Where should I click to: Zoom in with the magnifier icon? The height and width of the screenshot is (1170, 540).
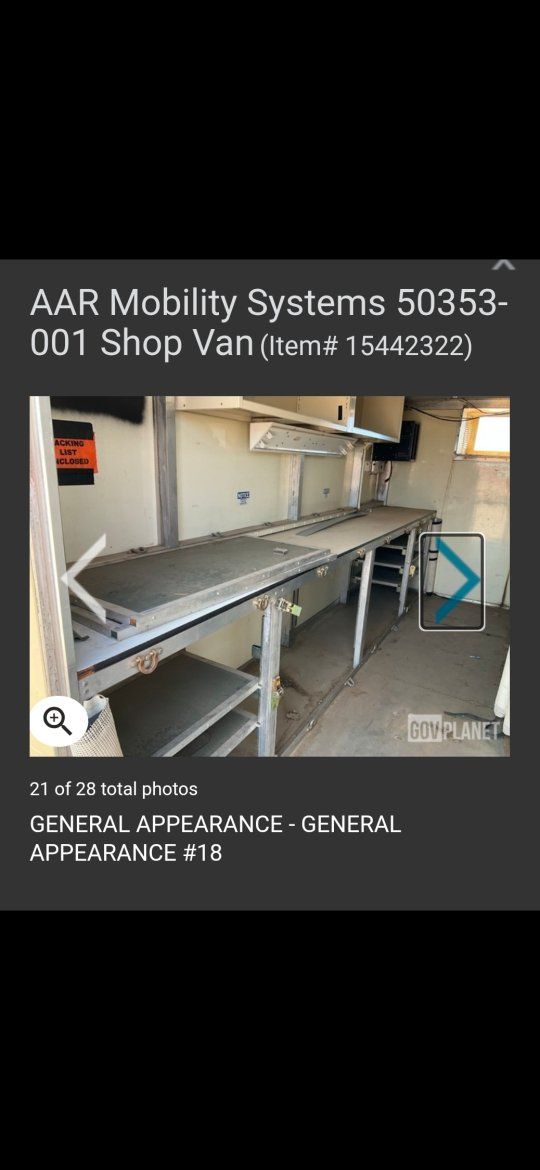[59, 721]
